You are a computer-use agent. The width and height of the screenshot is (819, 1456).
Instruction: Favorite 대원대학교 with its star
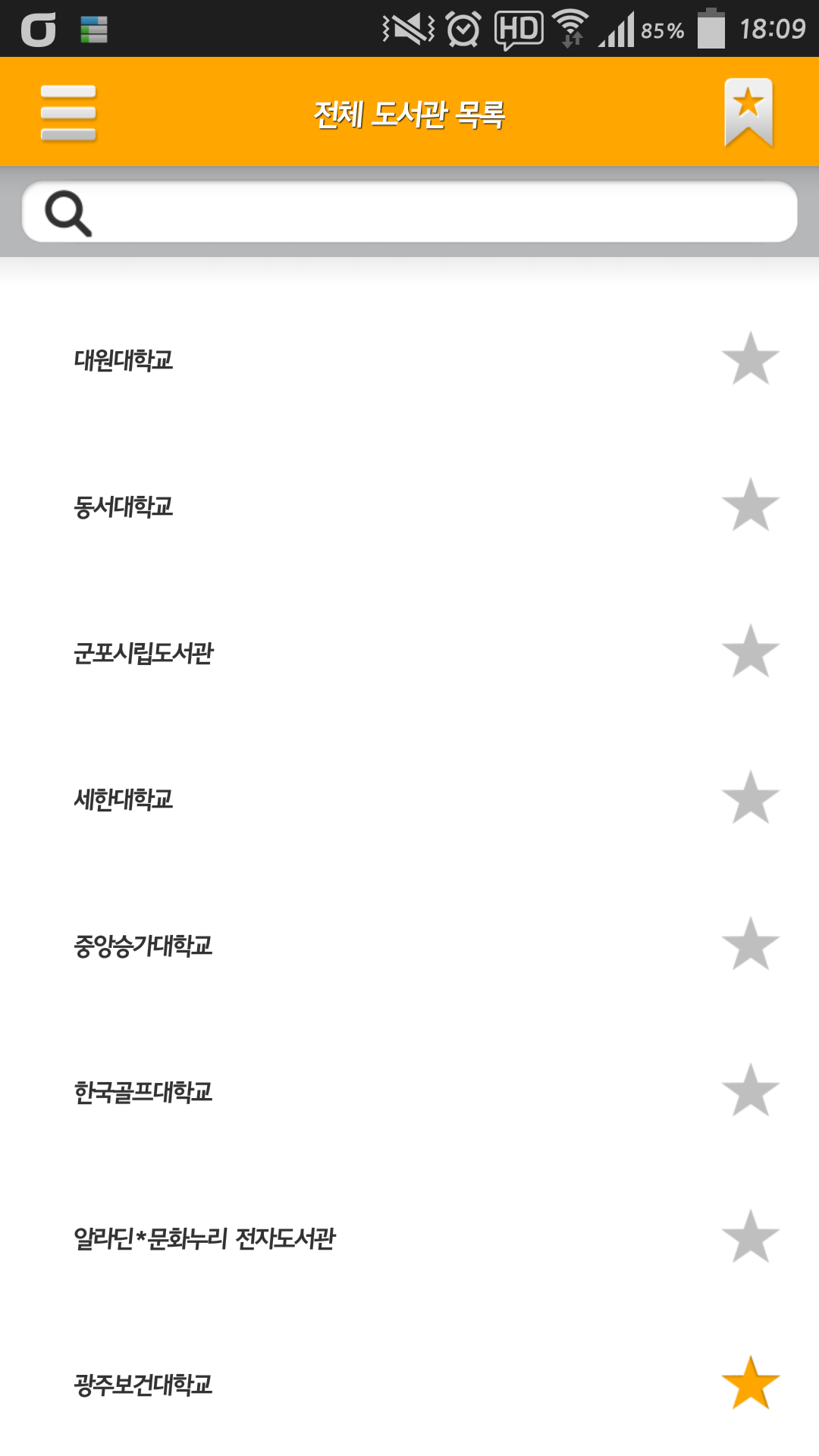(751, 359)
